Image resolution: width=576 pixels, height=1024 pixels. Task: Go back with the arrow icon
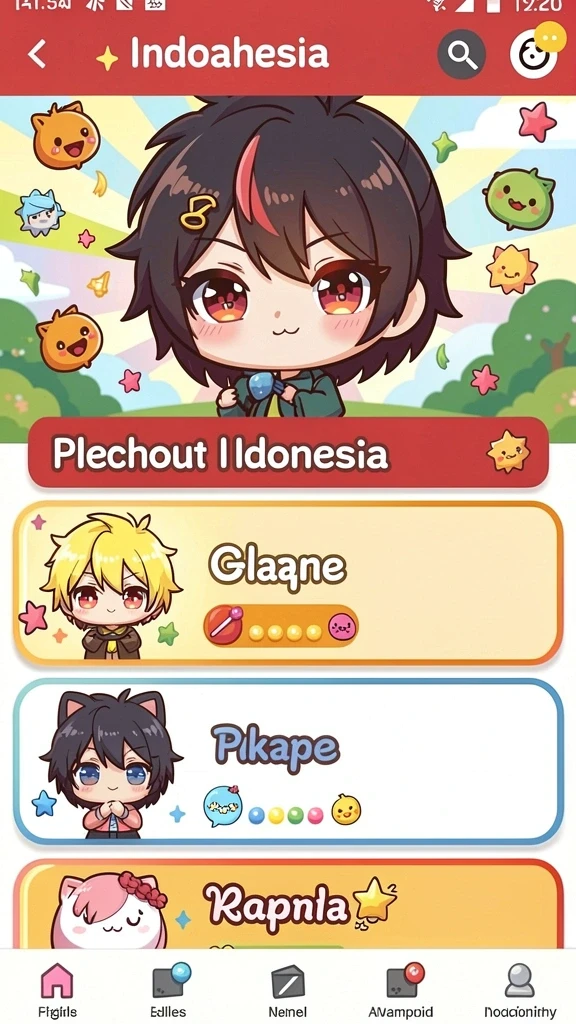coord(37,54)
